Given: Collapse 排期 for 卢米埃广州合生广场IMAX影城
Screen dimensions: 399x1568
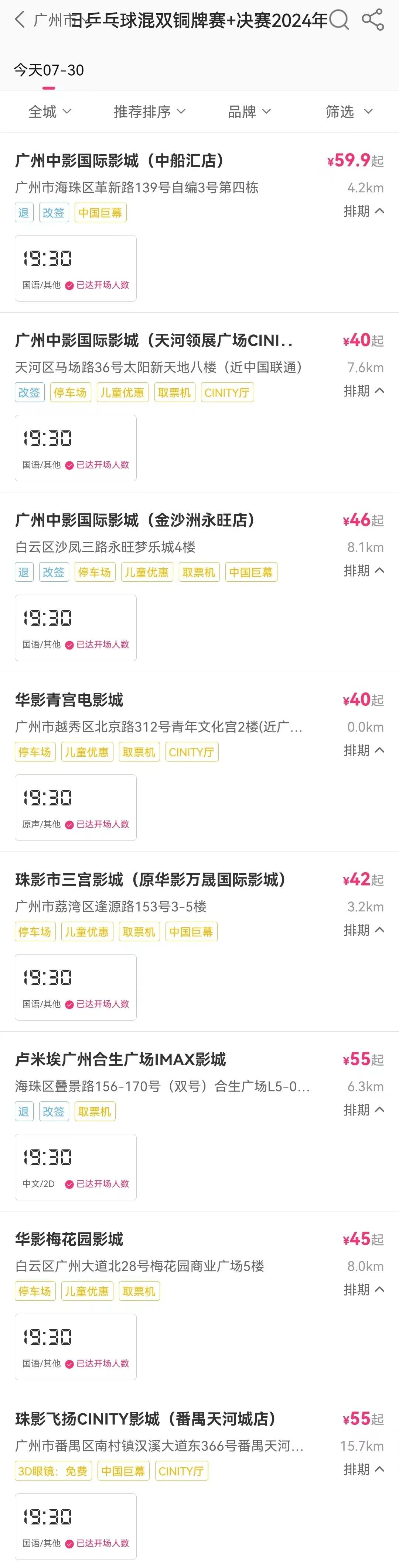Looking at the screenshot, I should coord(364,1110).
